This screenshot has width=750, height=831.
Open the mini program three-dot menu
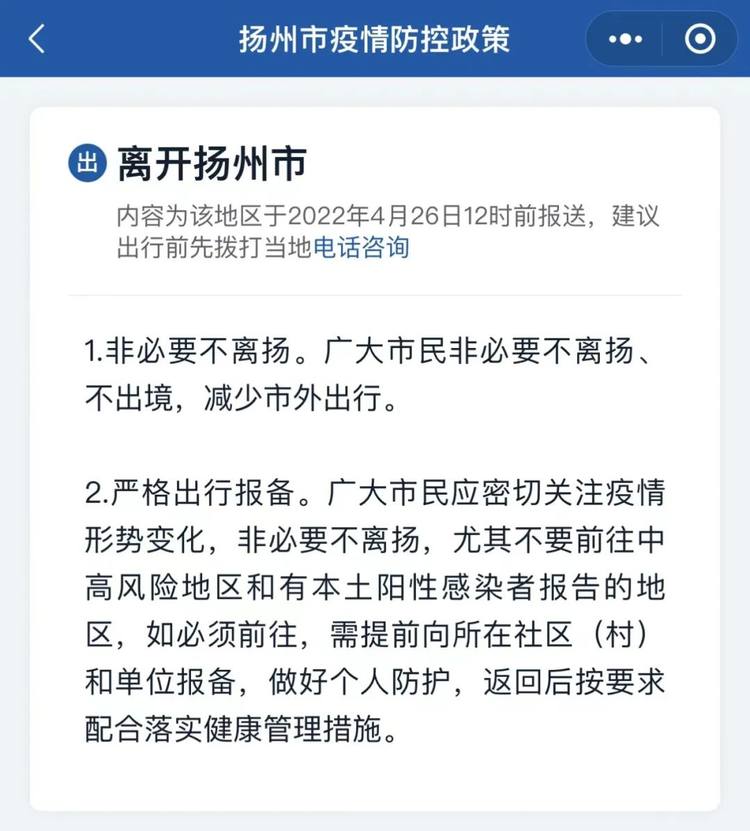click(625, 39)
